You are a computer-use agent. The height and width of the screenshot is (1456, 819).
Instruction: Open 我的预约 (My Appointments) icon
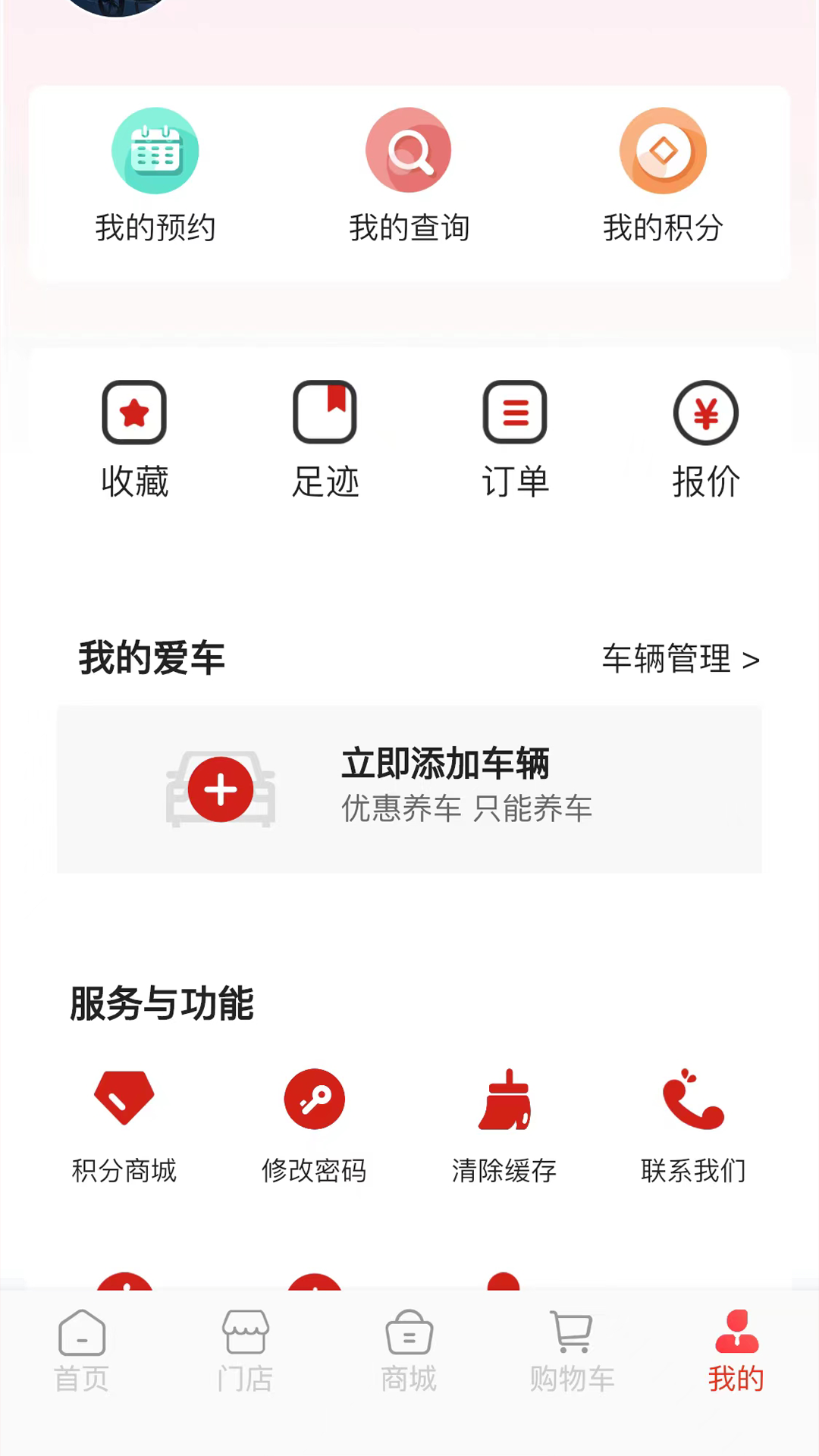(155, 149)
